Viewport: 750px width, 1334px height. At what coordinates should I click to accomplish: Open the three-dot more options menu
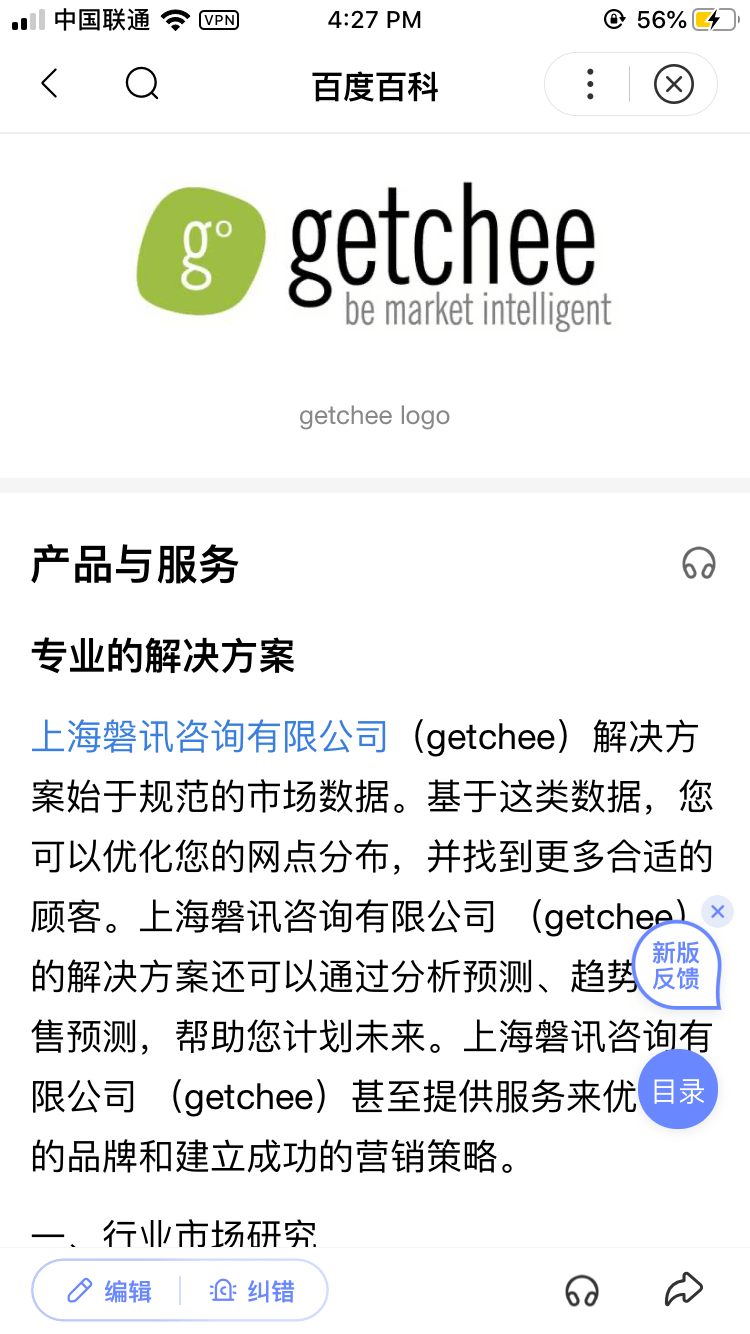[x=590, y=85]
